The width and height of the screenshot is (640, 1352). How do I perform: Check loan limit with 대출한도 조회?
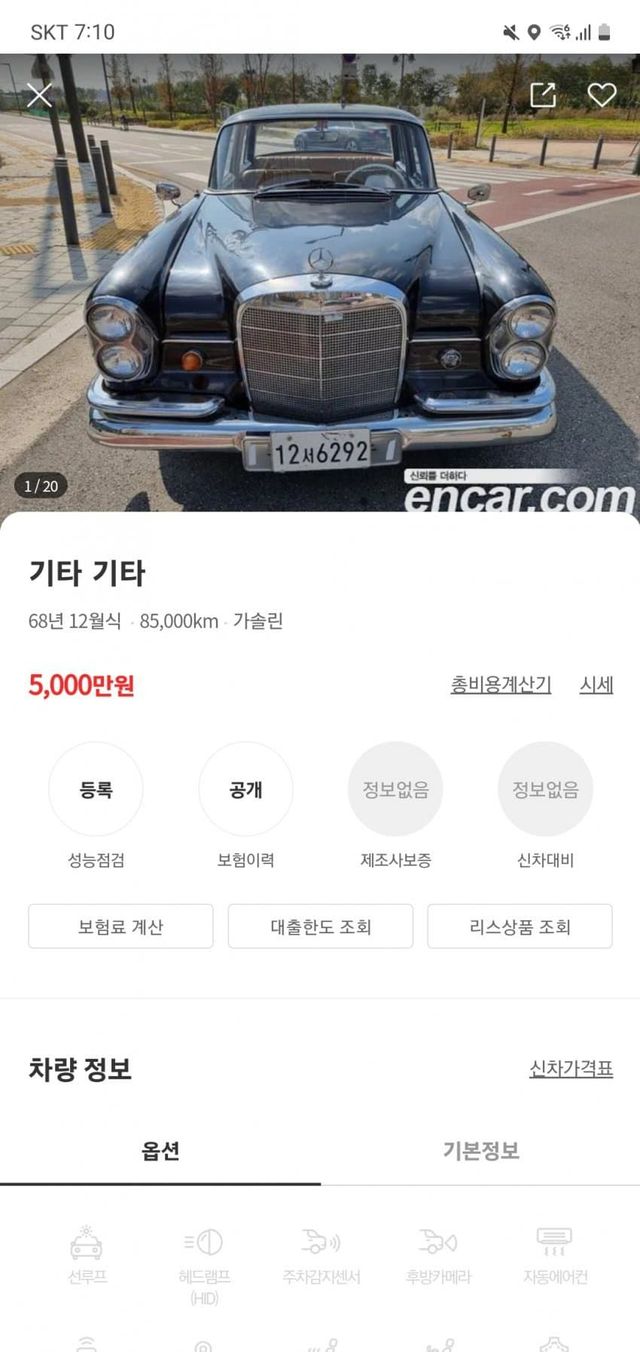click(x=320, y=926)
